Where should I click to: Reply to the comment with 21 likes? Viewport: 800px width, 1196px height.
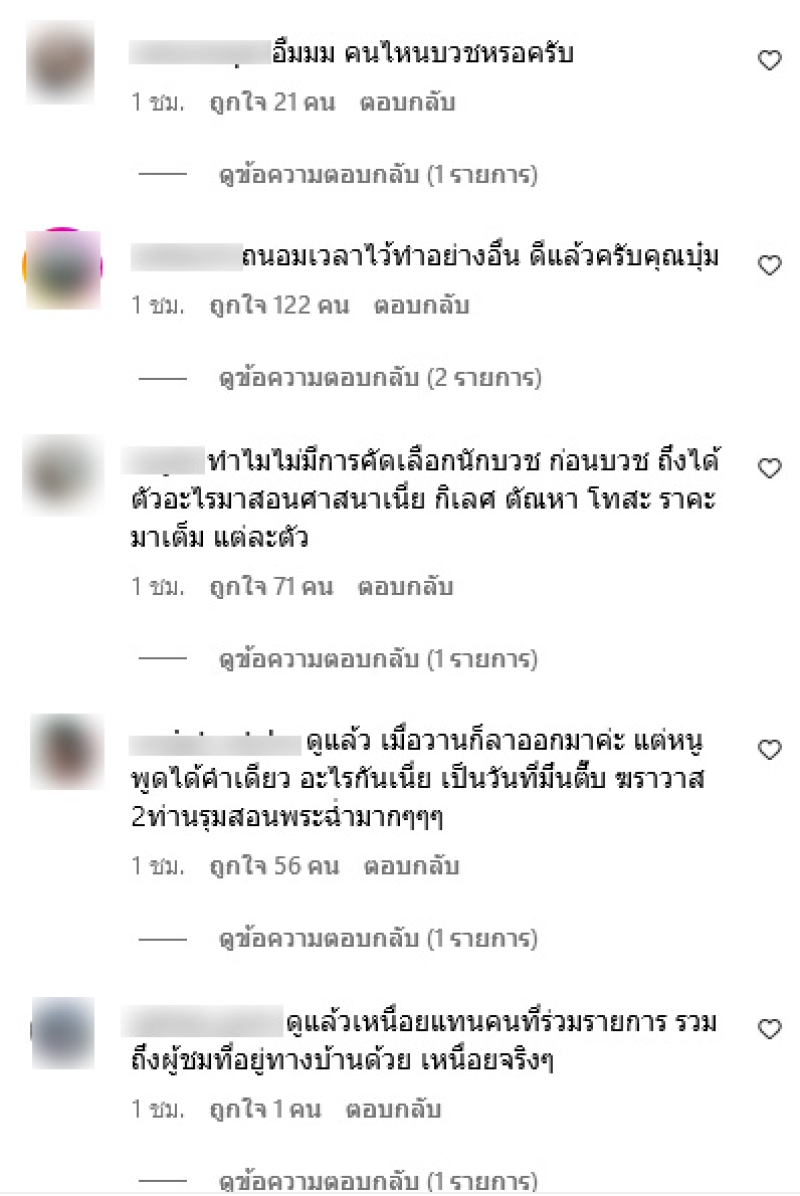point(406,102)
